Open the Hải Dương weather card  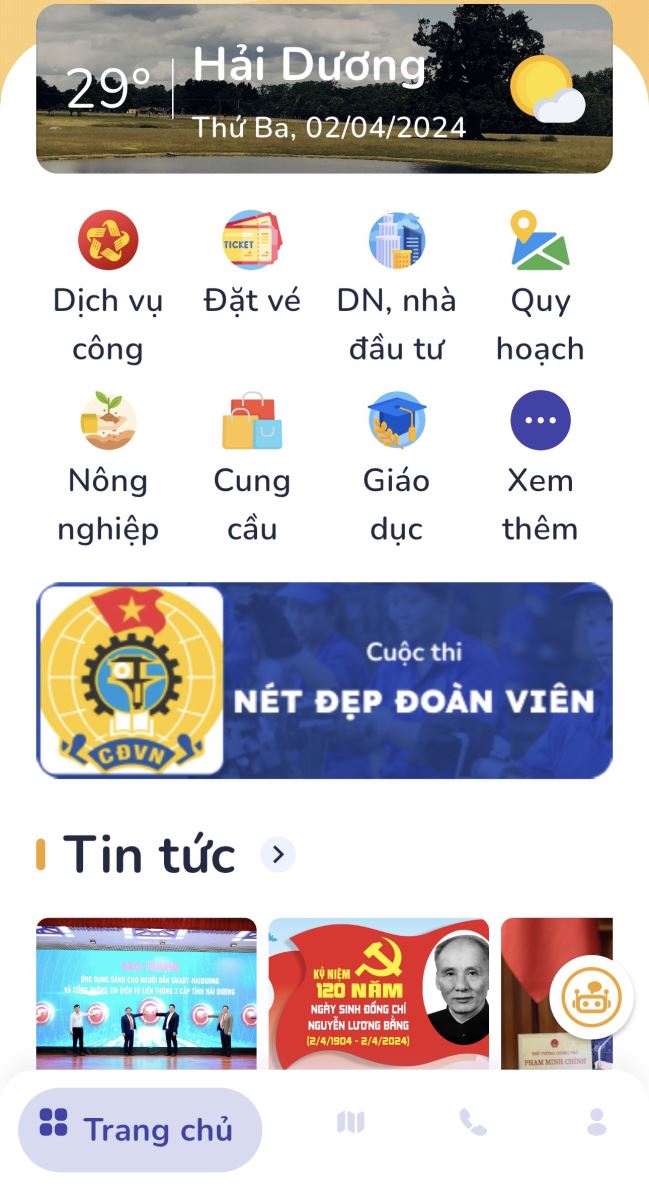pyautogui.click(x=324, y=90)
